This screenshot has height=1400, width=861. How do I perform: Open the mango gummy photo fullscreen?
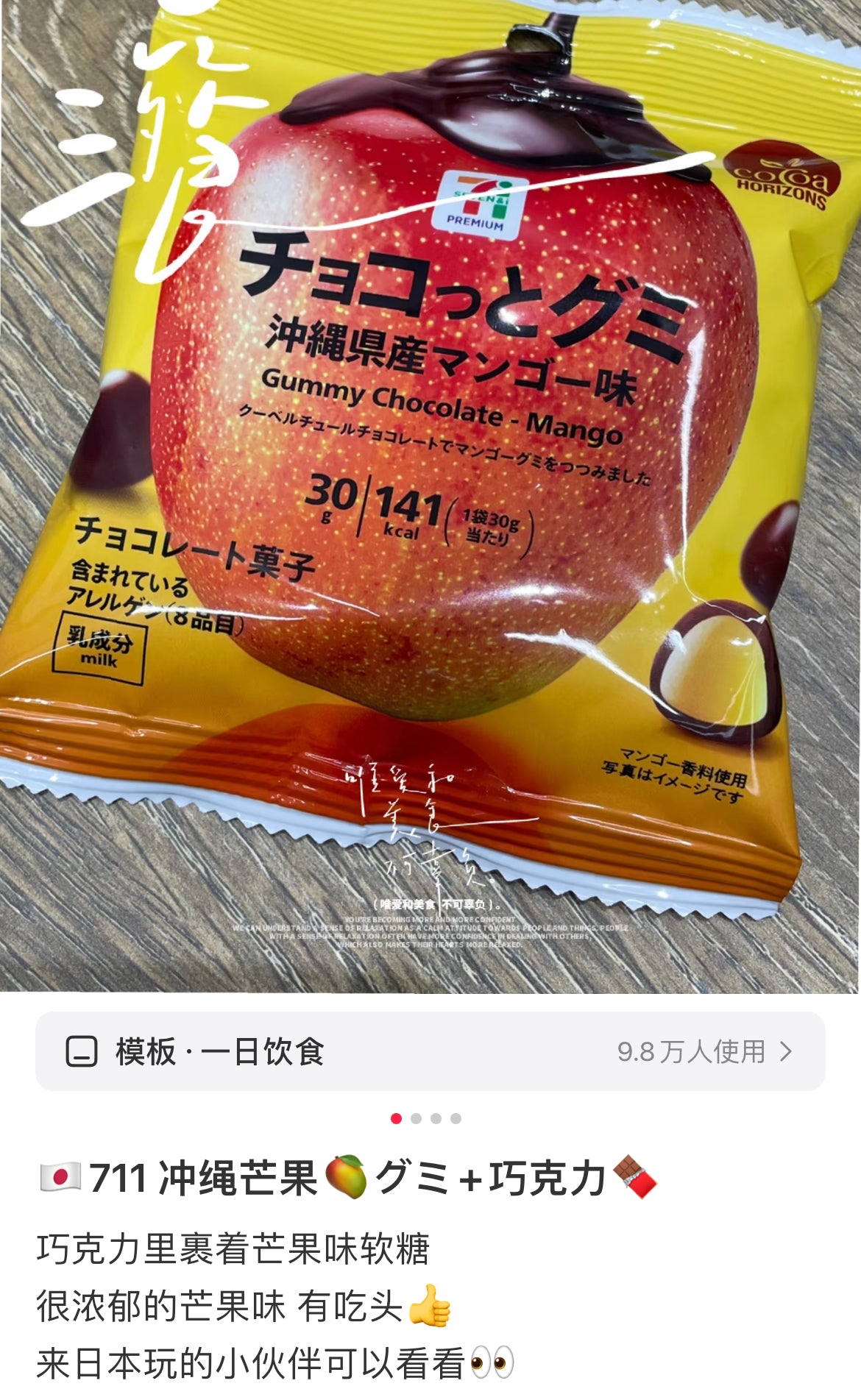pos(431,493)
